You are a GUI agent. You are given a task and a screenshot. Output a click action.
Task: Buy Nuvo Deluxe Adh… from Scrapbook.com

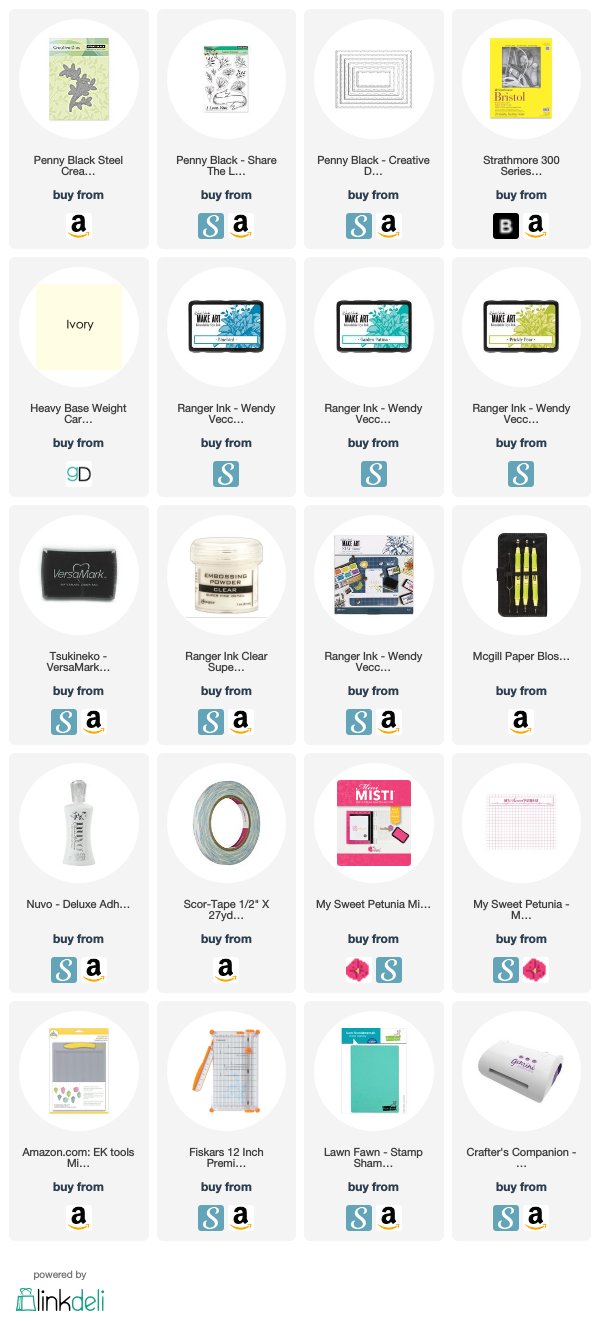pyautogui.click(x=63, y=970)
